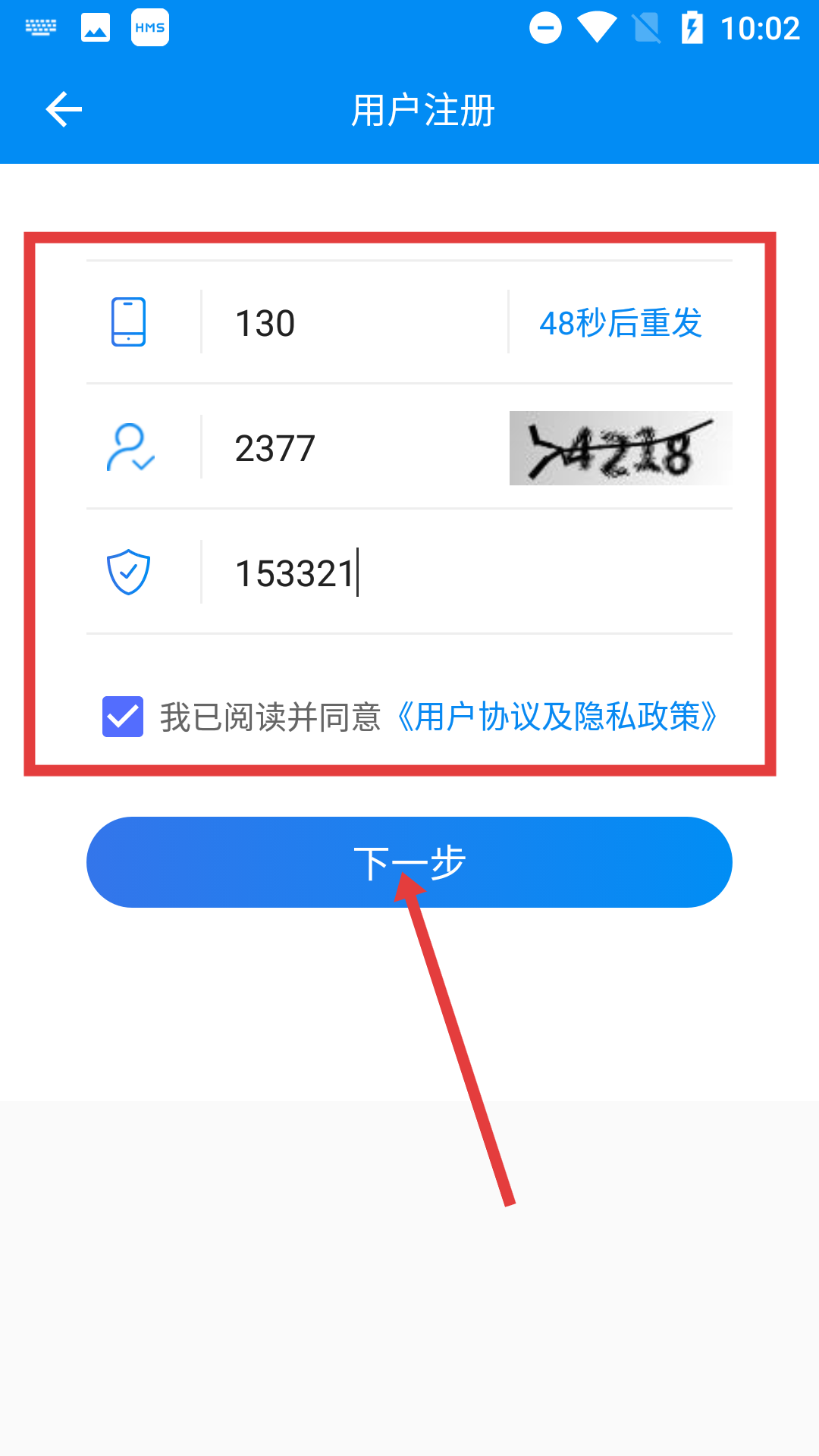Uncheck the 我已阅读并同意 agreement checkbox
The height and width of the screenshot is (1456, 819).
(123, 717)
